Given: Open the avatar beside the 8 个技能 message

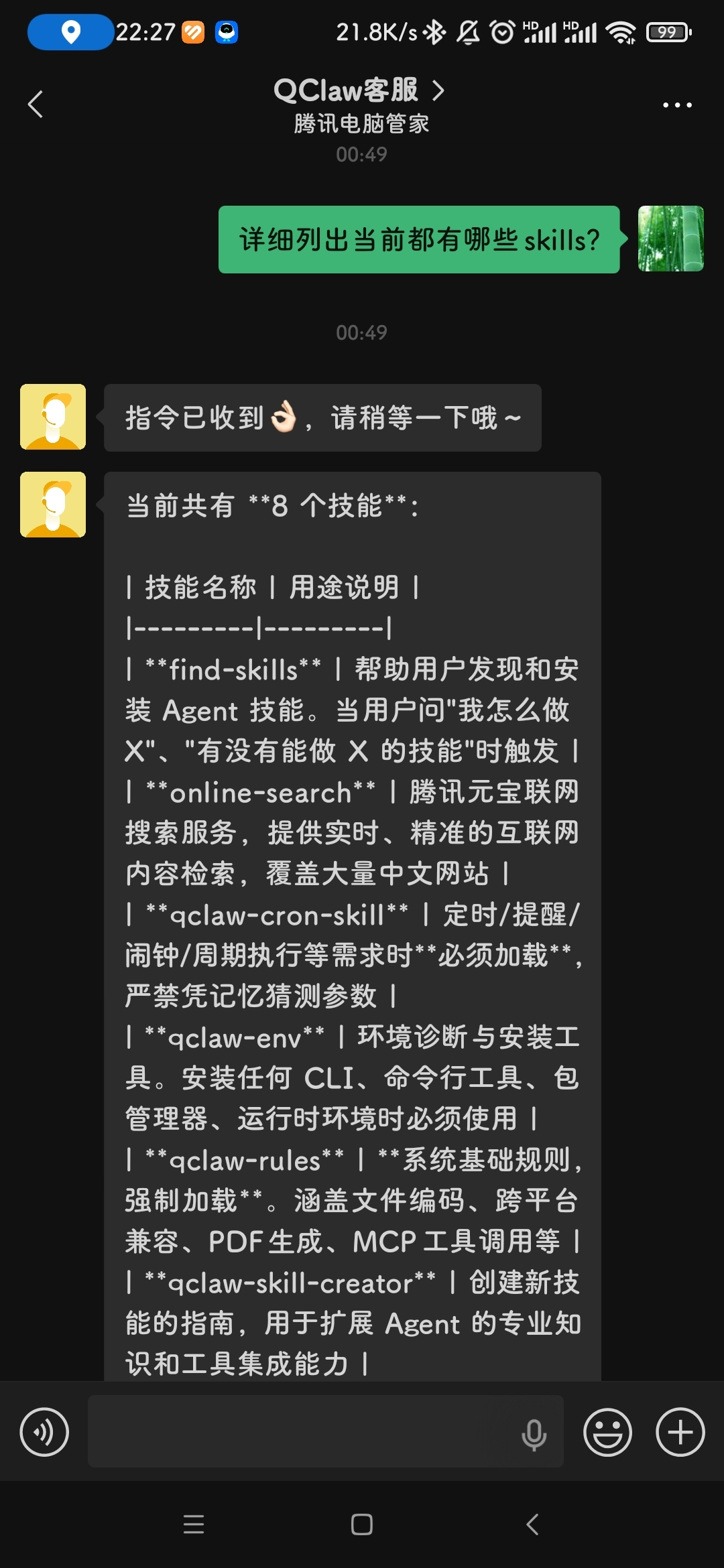Looking at the screenshot, I should [53, 505].
